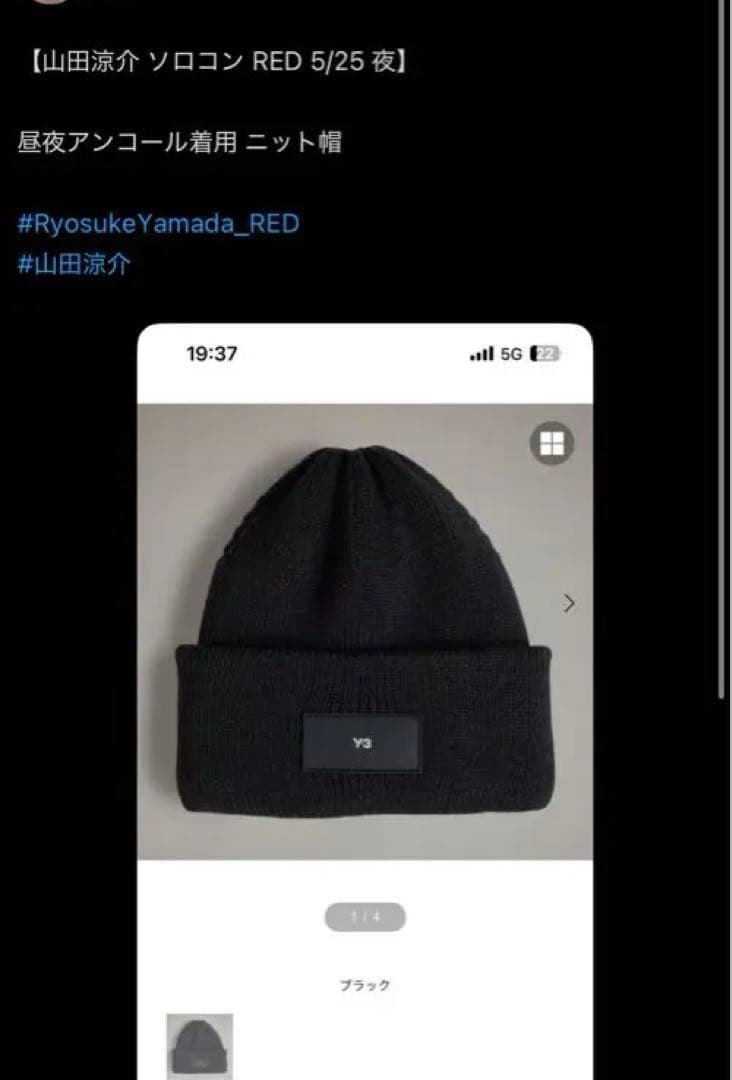Viewport: 732px width, 1080px height.
Task: Open the grid gallery view icon
Action: coord(549,442)
